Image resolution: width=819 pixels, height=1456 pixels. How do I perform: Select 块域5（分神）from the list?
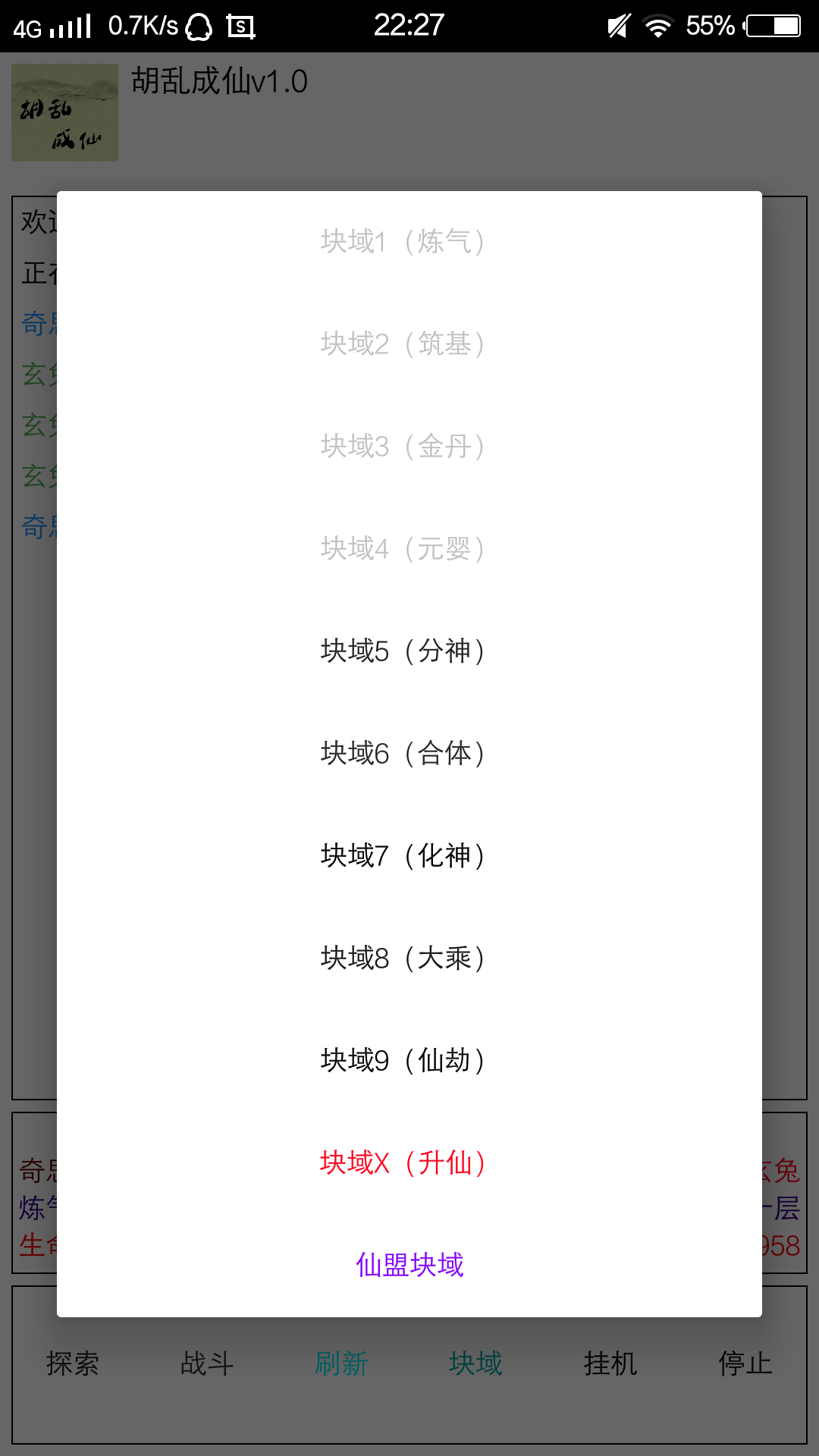(x=403, y=651)
